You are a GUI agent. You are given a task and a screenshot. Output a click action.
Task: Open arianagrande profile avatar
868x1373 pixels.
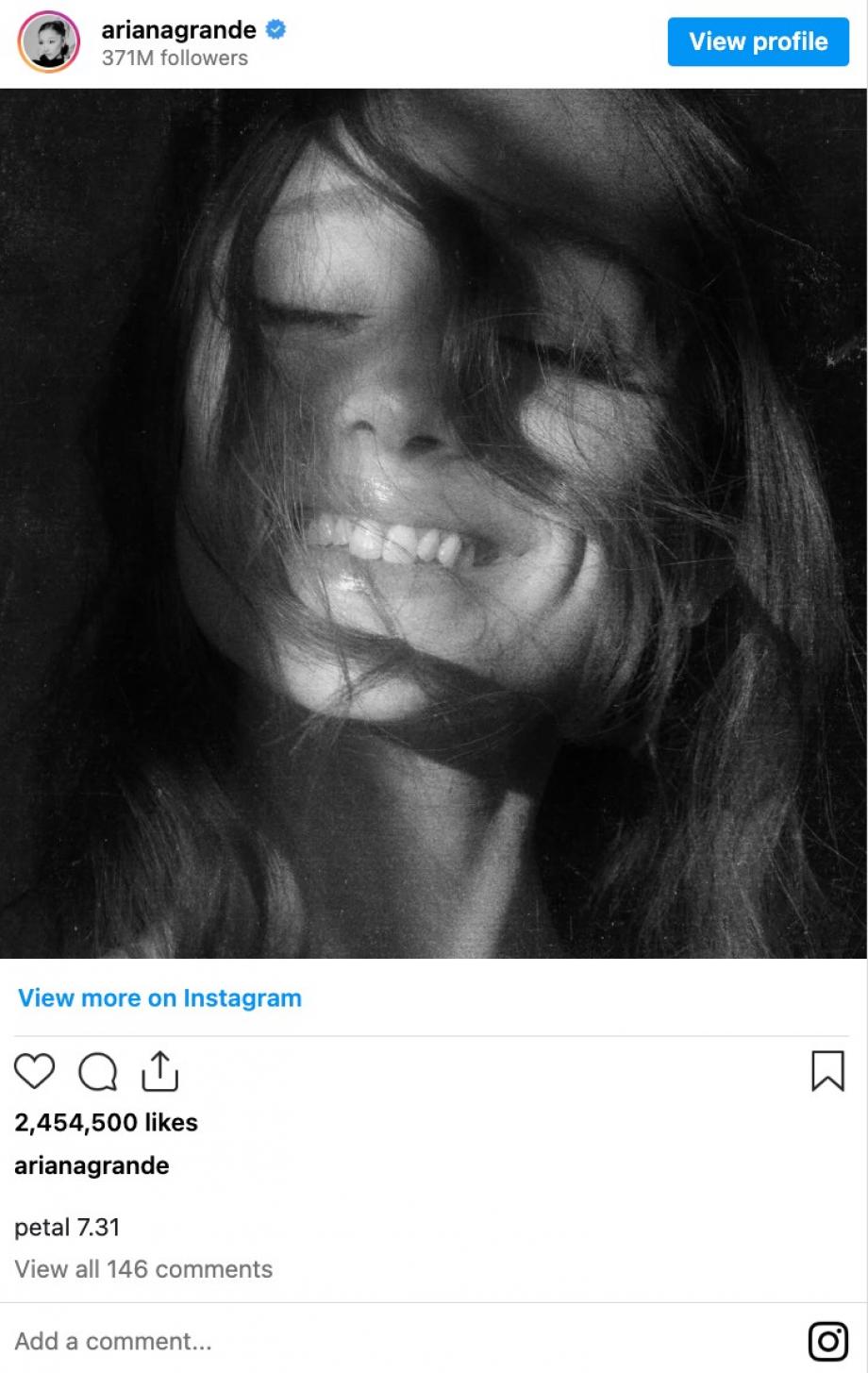click(x=48, y=42)
